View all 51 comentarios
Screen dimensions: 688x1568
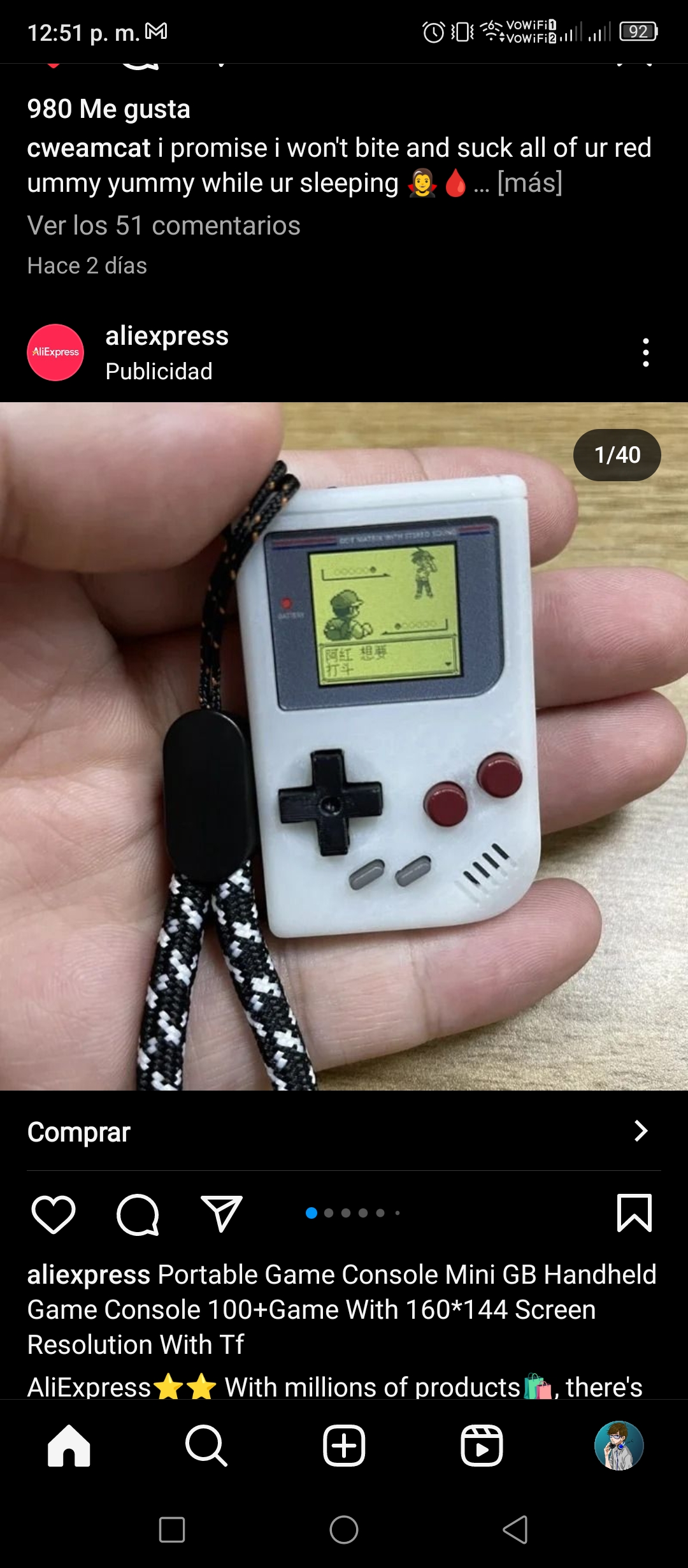[x=164, y=226]
